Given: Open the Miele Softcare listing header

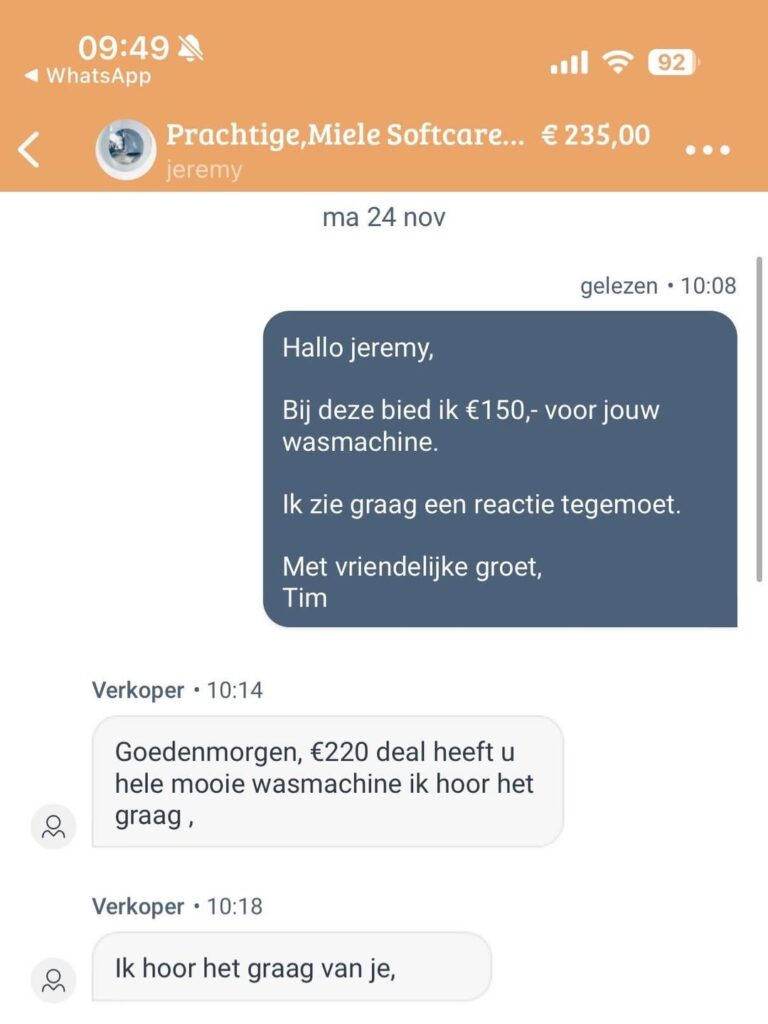Looking at the screenshot, I should (x=344, y=135).
